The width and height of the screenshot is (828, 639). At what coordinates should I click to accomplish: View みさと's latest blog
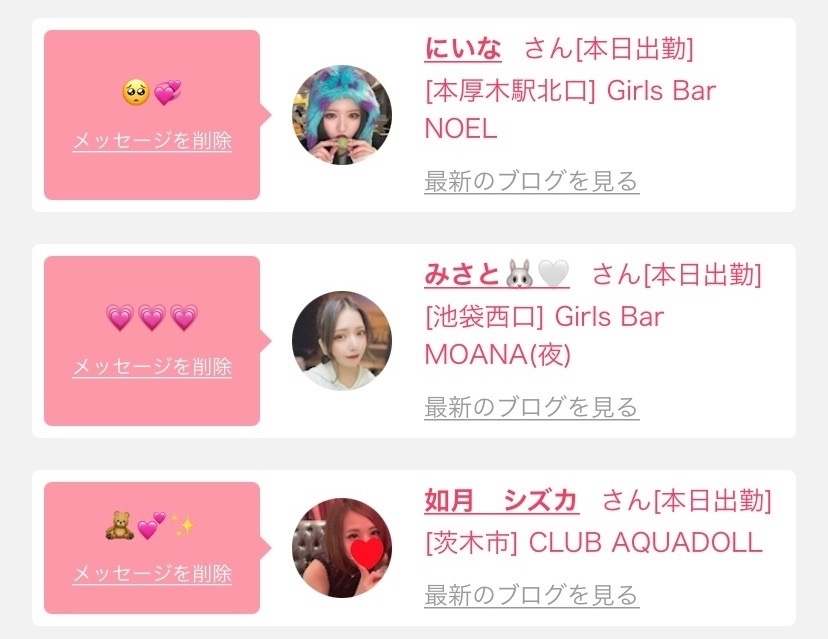(x=531, y=408)
